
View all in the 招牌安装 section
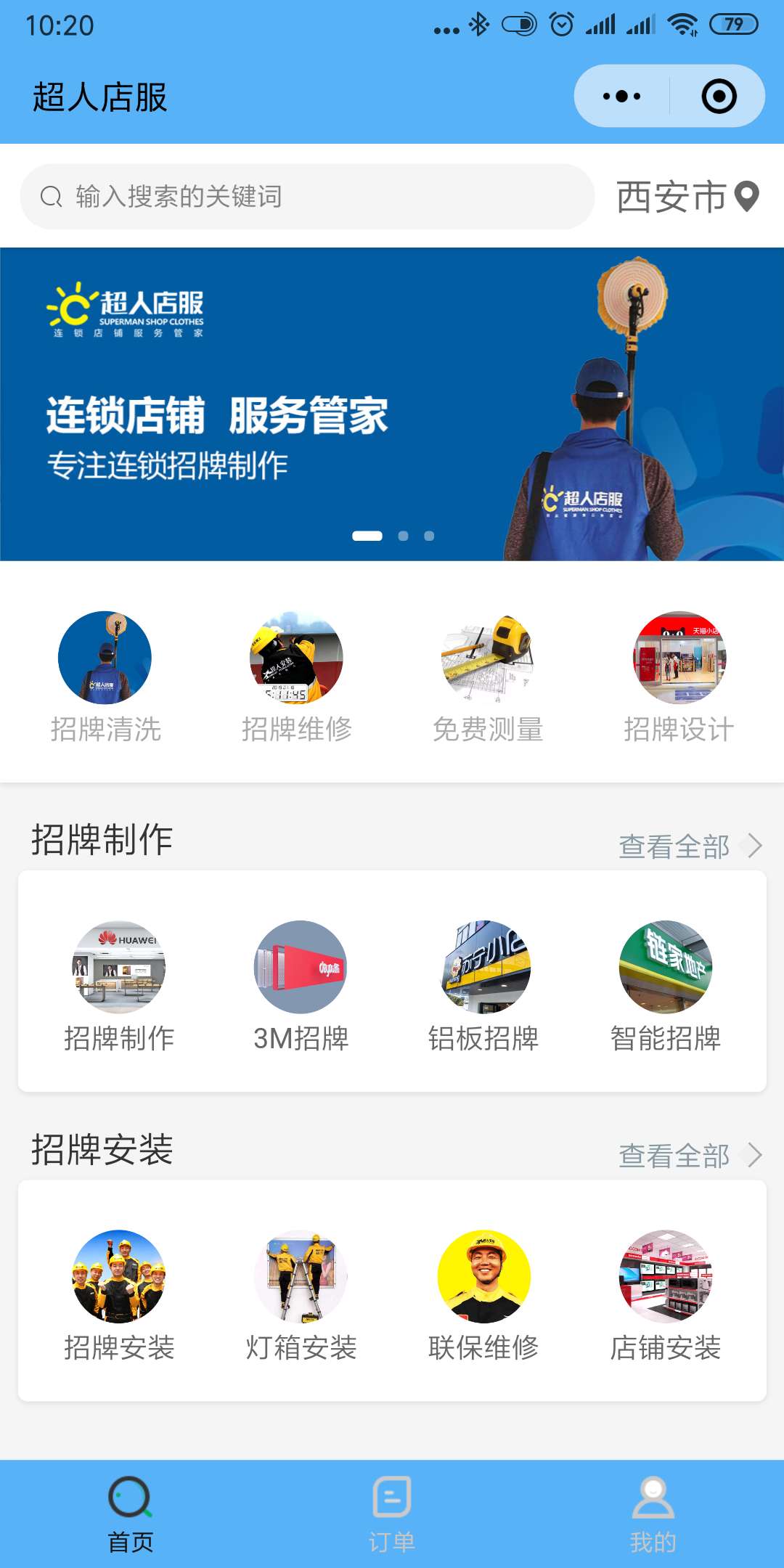click(688, 1156)
